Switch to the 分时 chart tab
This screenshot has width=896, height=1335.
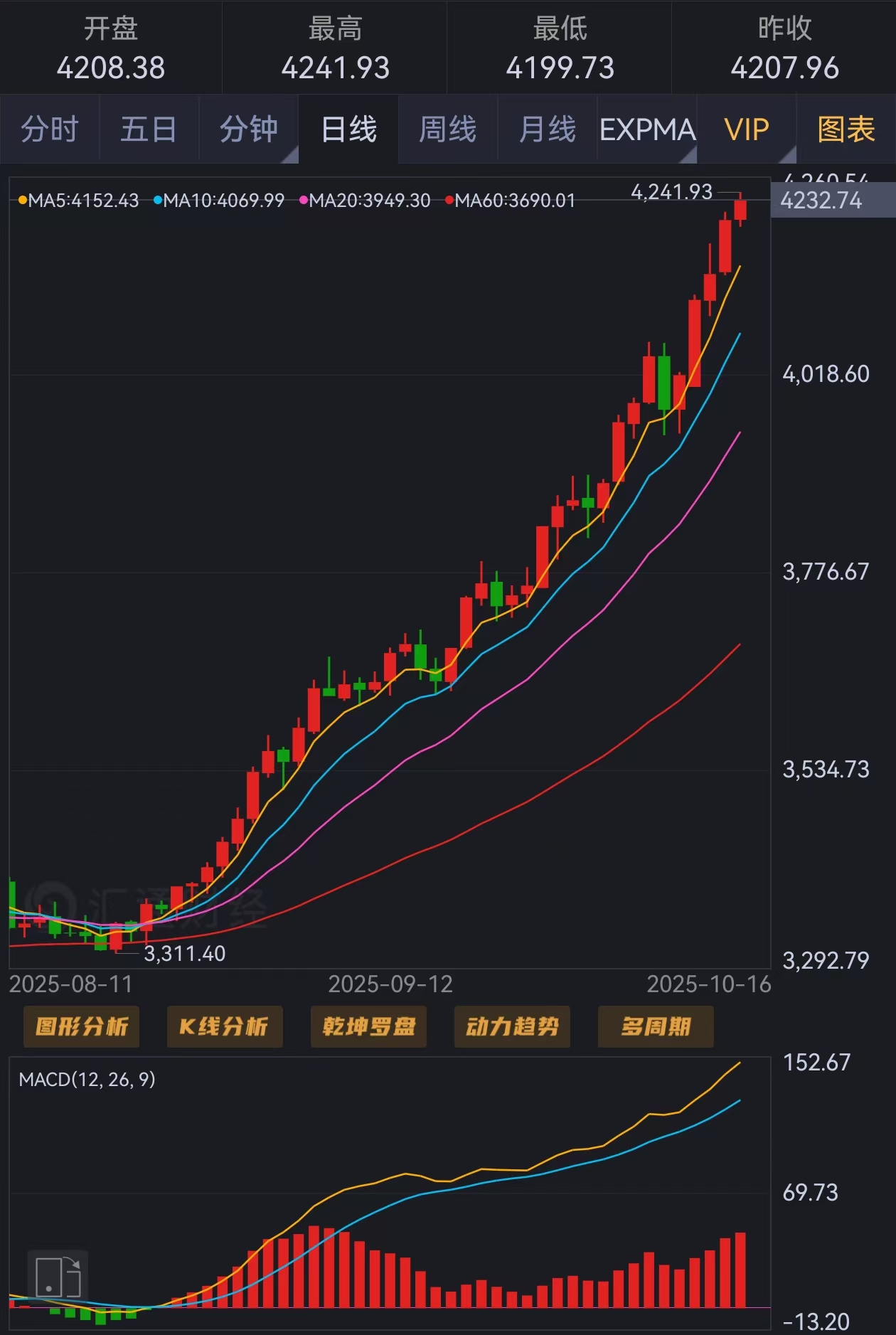[50, 129]
